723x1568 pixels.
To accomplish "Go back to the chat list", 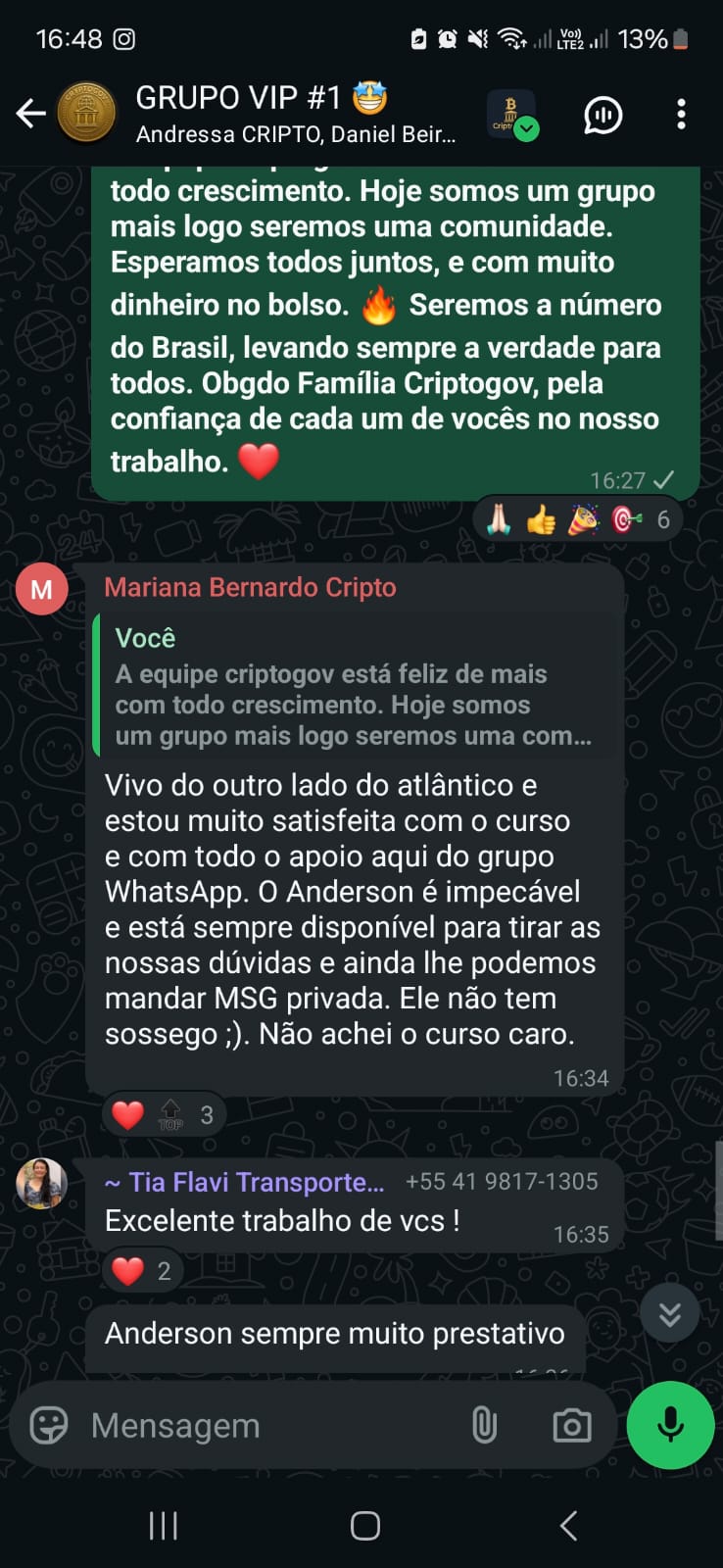I will click(x=31, y=115).
